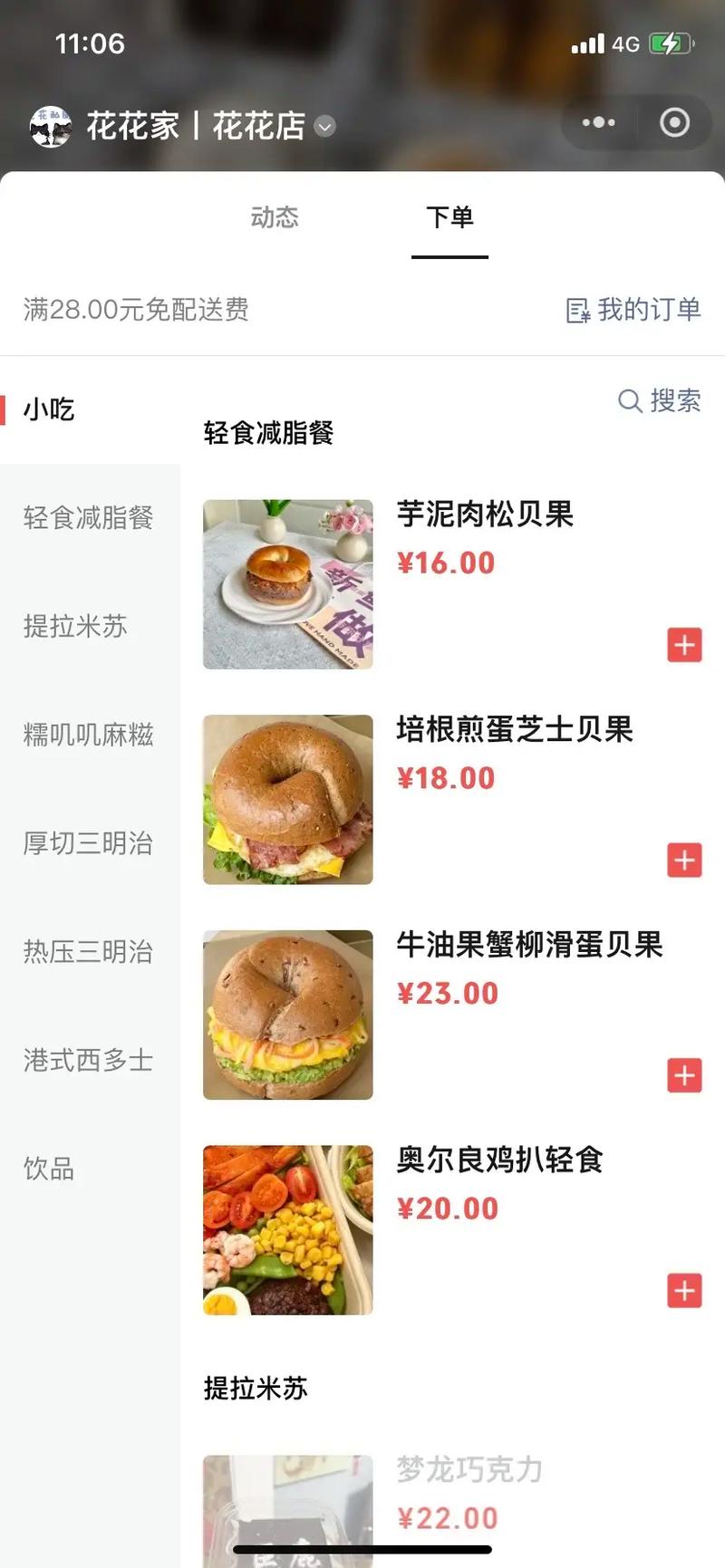Tap the 培根煎蛋芝士贝果 bagel image
The width and height of the screenshot is (725, 1568).
point(287,800)
